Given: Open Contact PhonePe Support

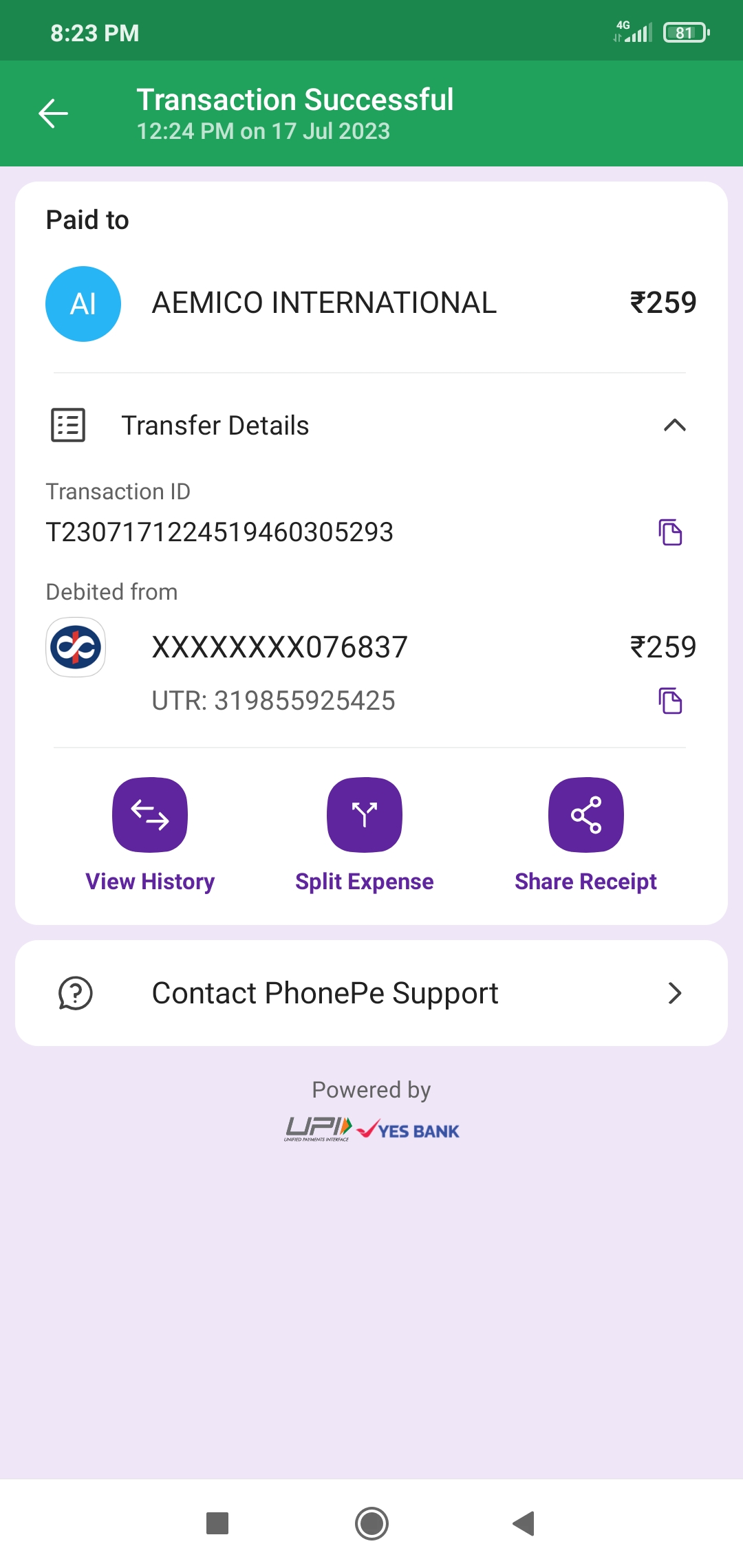Looking at the screenshot, I should [371, 993].
